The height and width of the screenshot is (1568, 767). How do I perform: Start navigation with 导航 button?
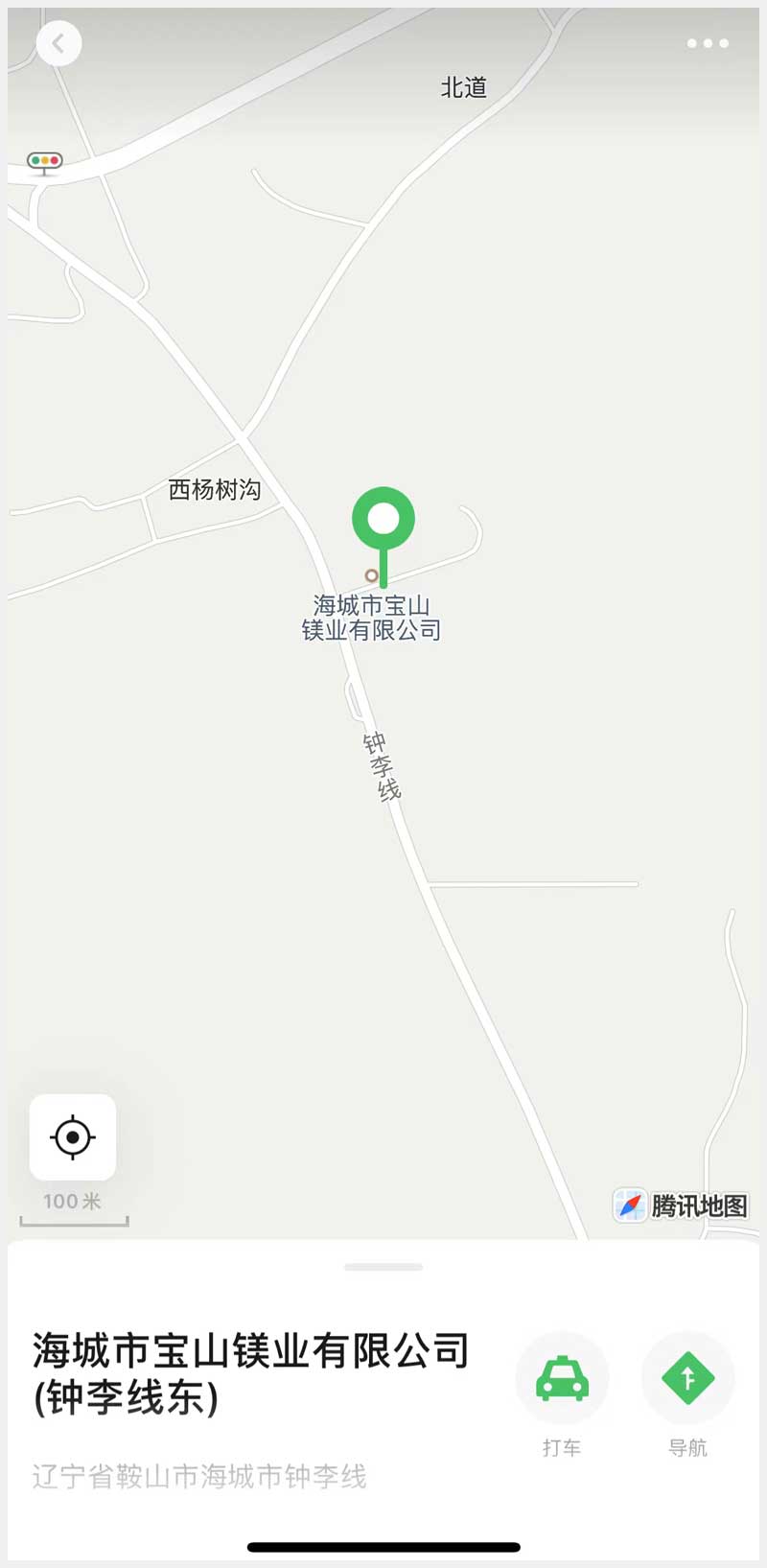pyautogui.click(x=687, y=1378)
